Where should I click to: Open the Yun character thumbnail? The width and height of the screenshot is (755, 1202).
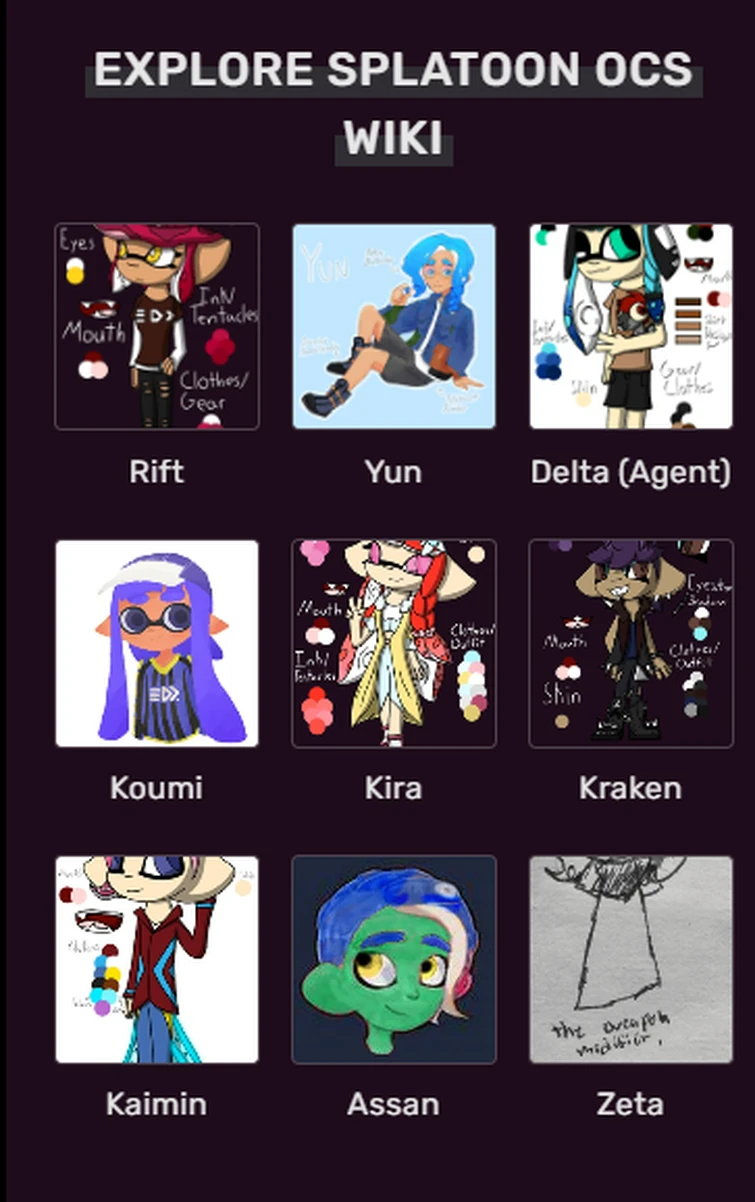pyautogui.click(x=394, y=324)
